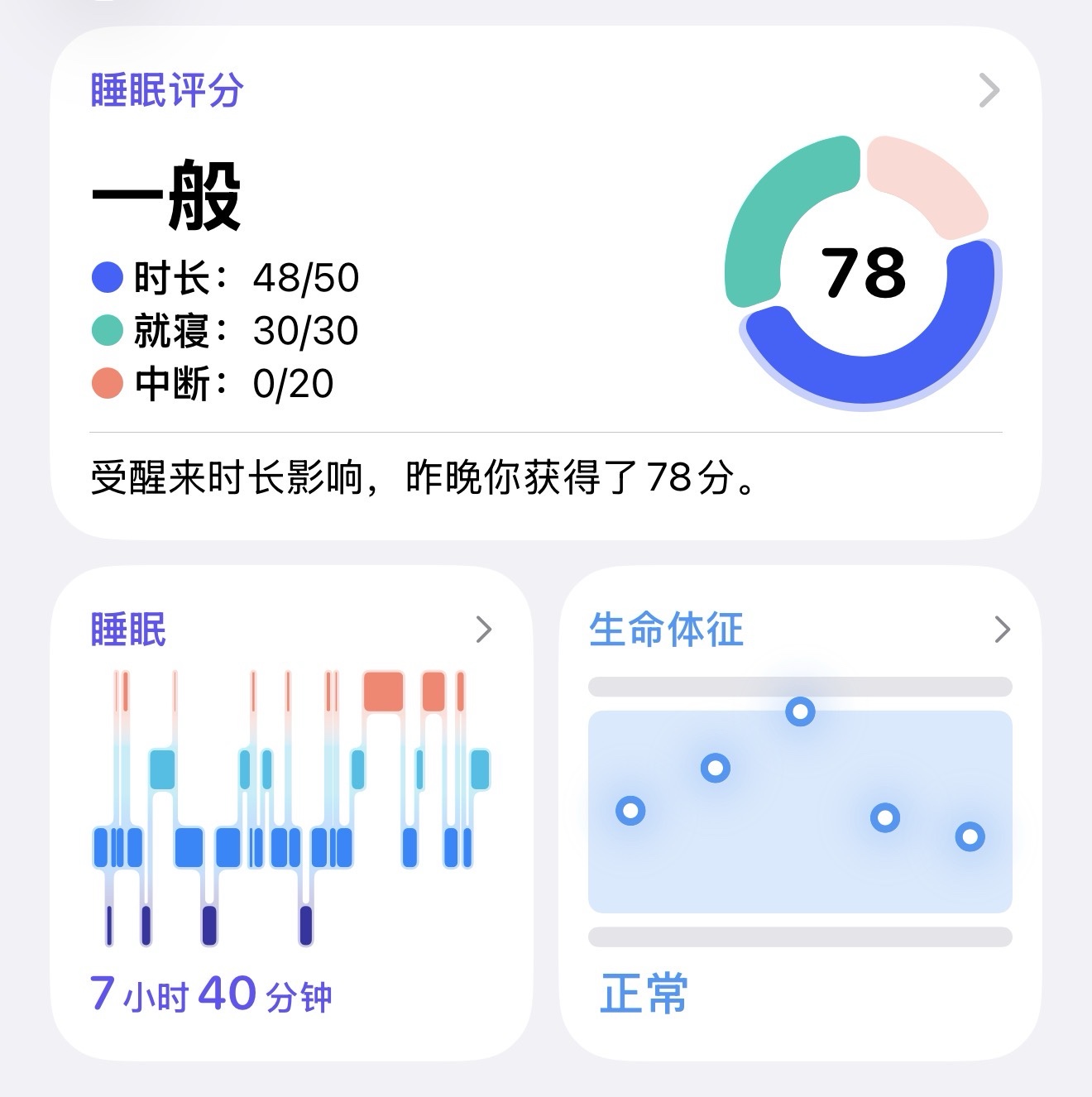Viewport: 1092px width, 1097px height.
Task: Open the 睡眠评分 sleep score card
Action: (546, 281)
